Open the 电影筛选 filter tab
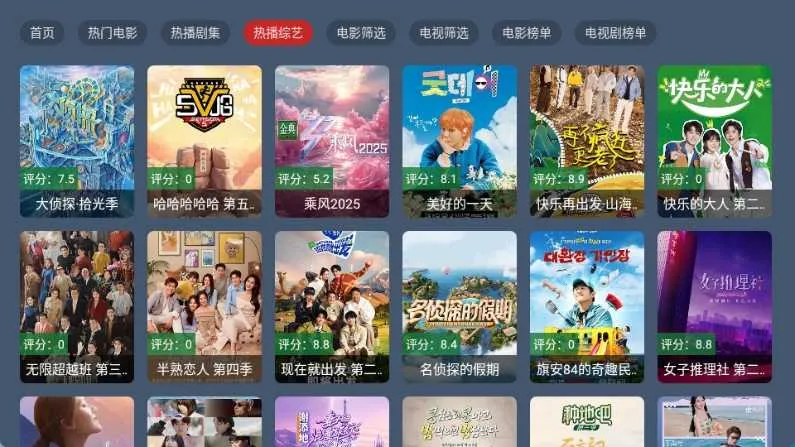This screenshot has height=447, width=795. (x=361, y=33)
